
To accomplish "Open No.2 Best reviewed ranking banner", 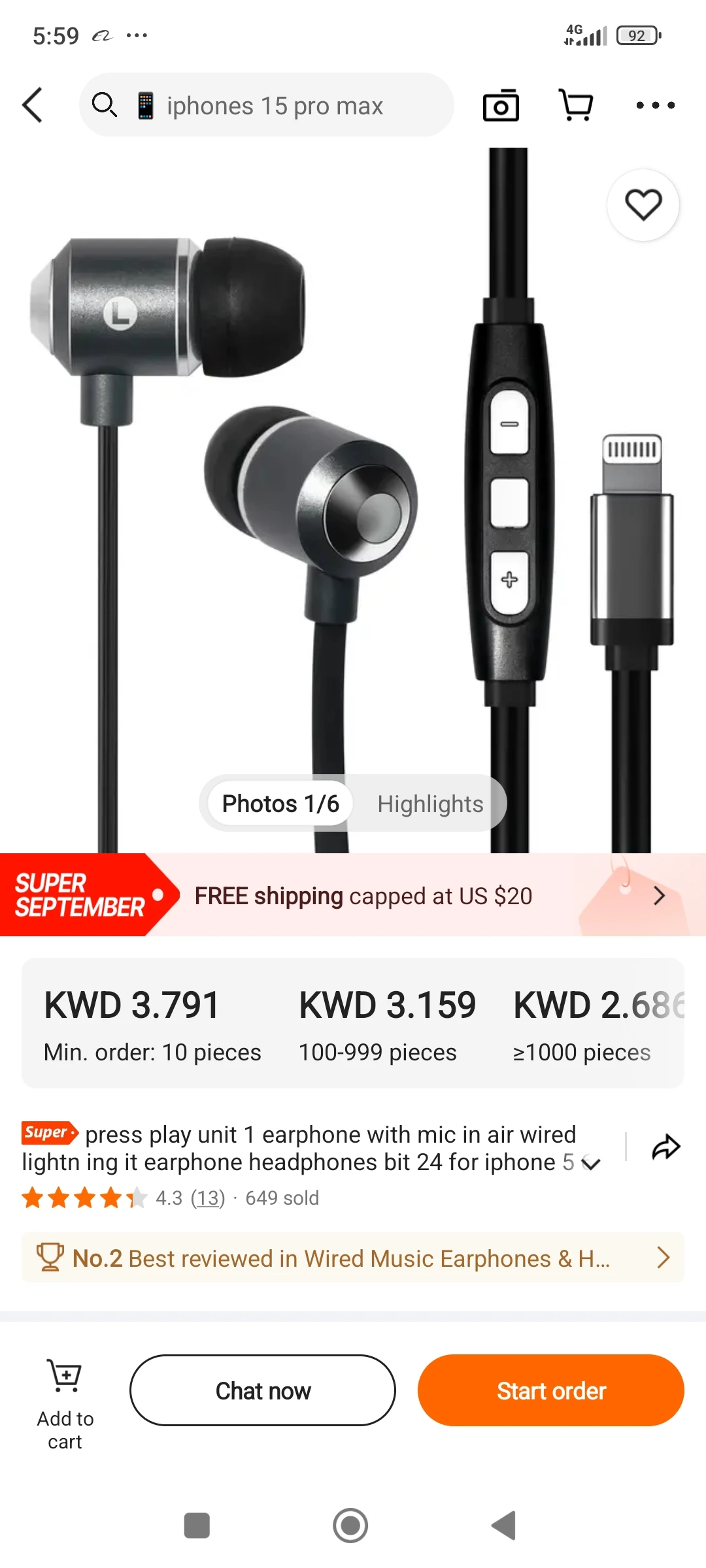I will point(353,1258).
